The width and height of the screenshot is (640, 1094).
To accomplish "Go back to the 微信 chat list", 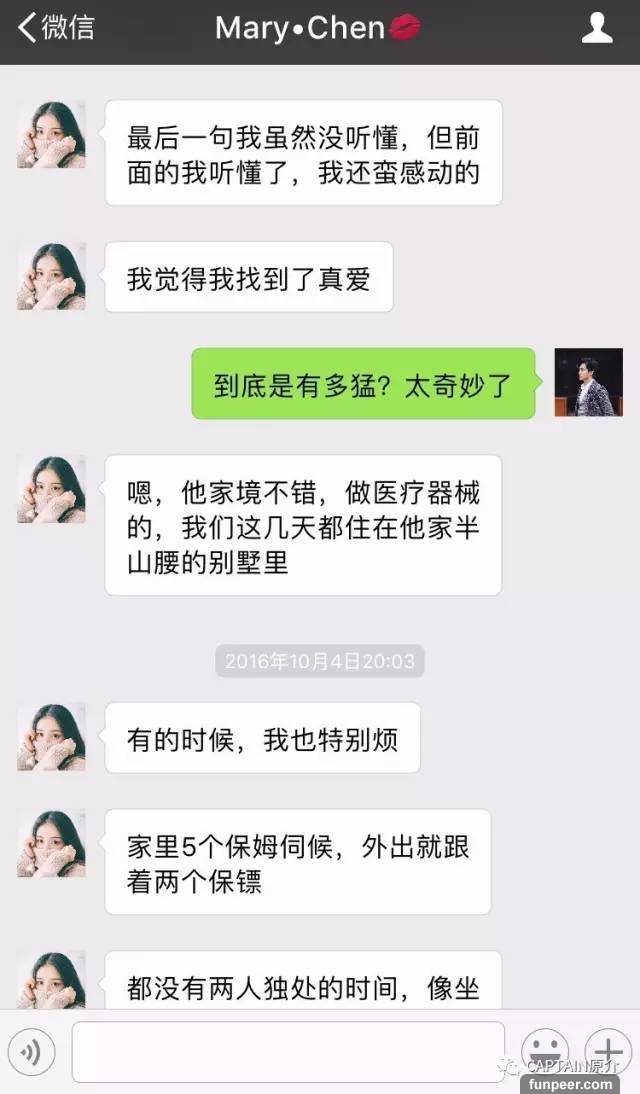I will [x=55, y=28].
